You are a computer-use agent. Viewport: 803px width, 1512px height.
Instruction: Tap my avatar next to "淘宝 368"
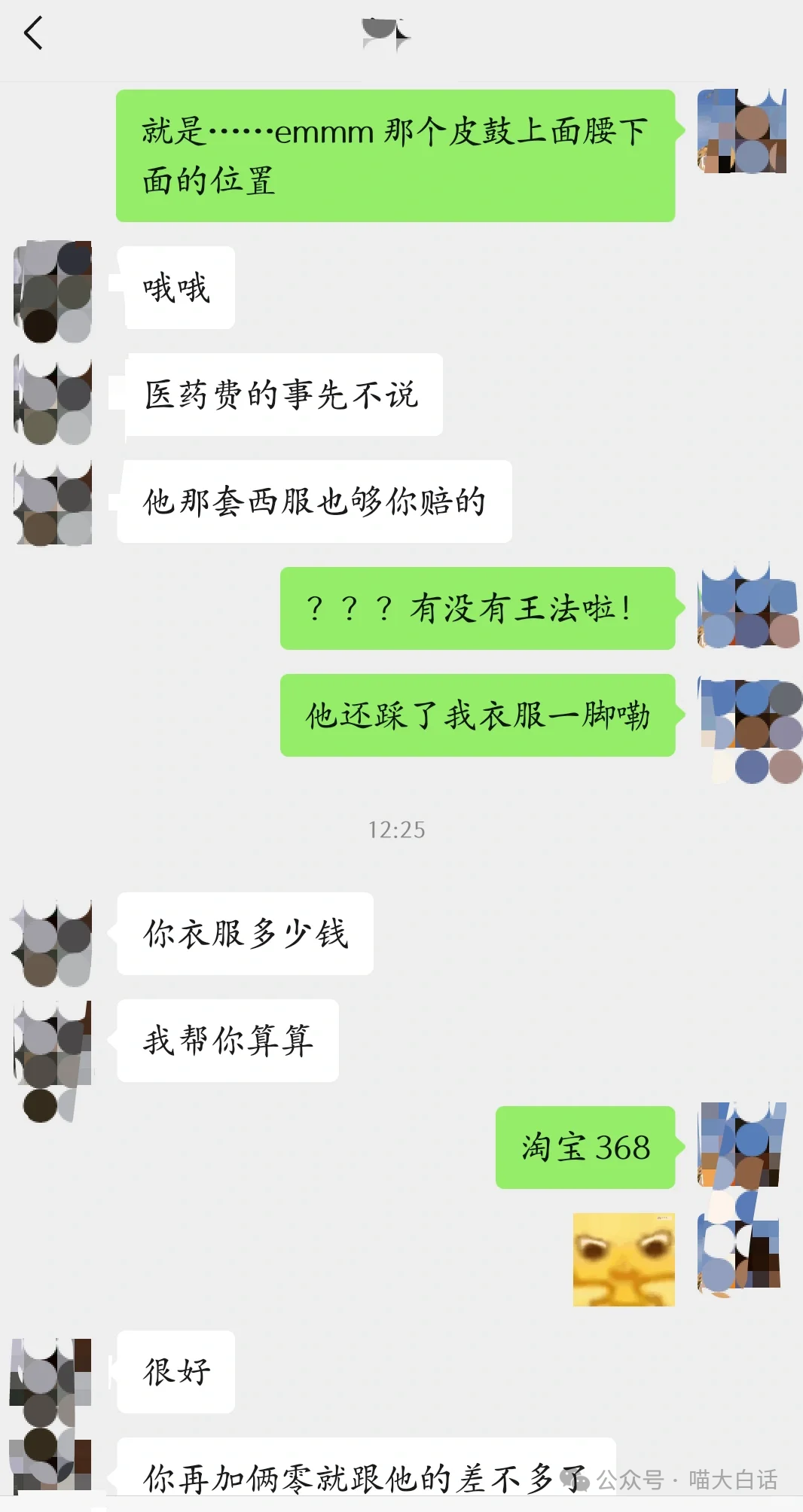pyautogui.click(x=743, y=1145)
